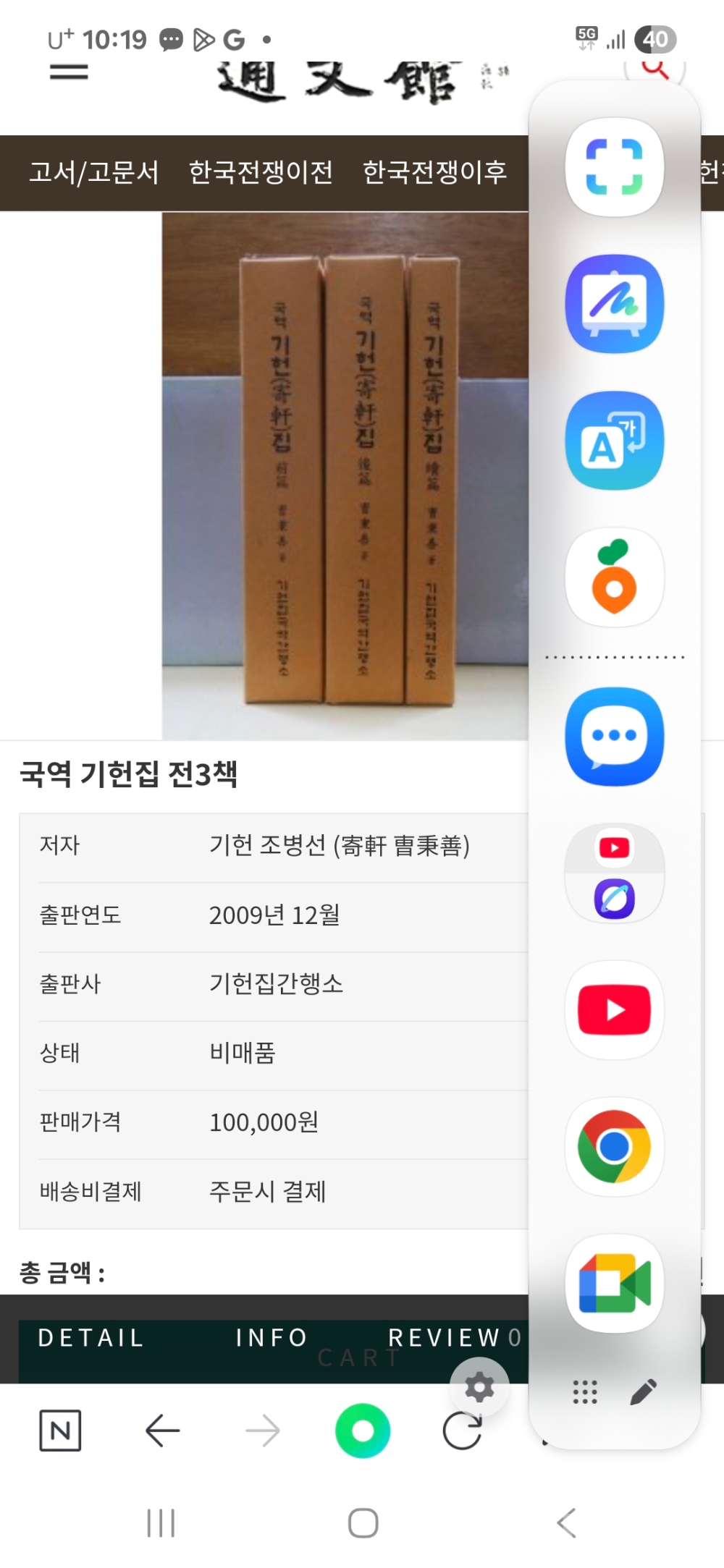This screenshot has height=1568, width=724.
Task: Show all apps grid in edge panel
Action: (585, 1391)
